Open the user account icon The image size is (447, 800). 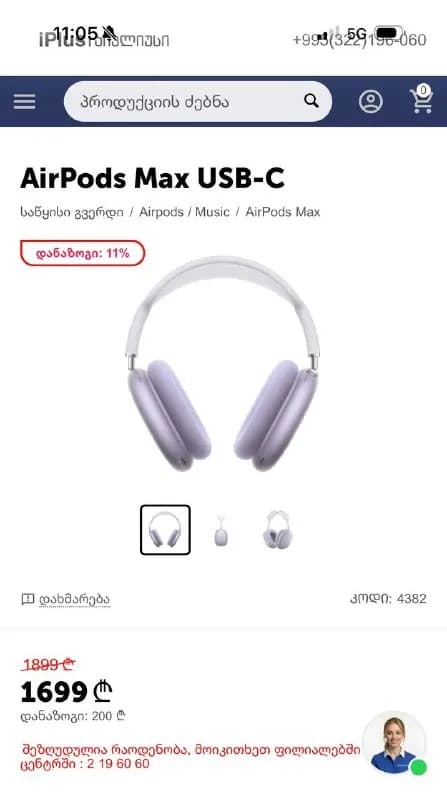tap(370, 101)
